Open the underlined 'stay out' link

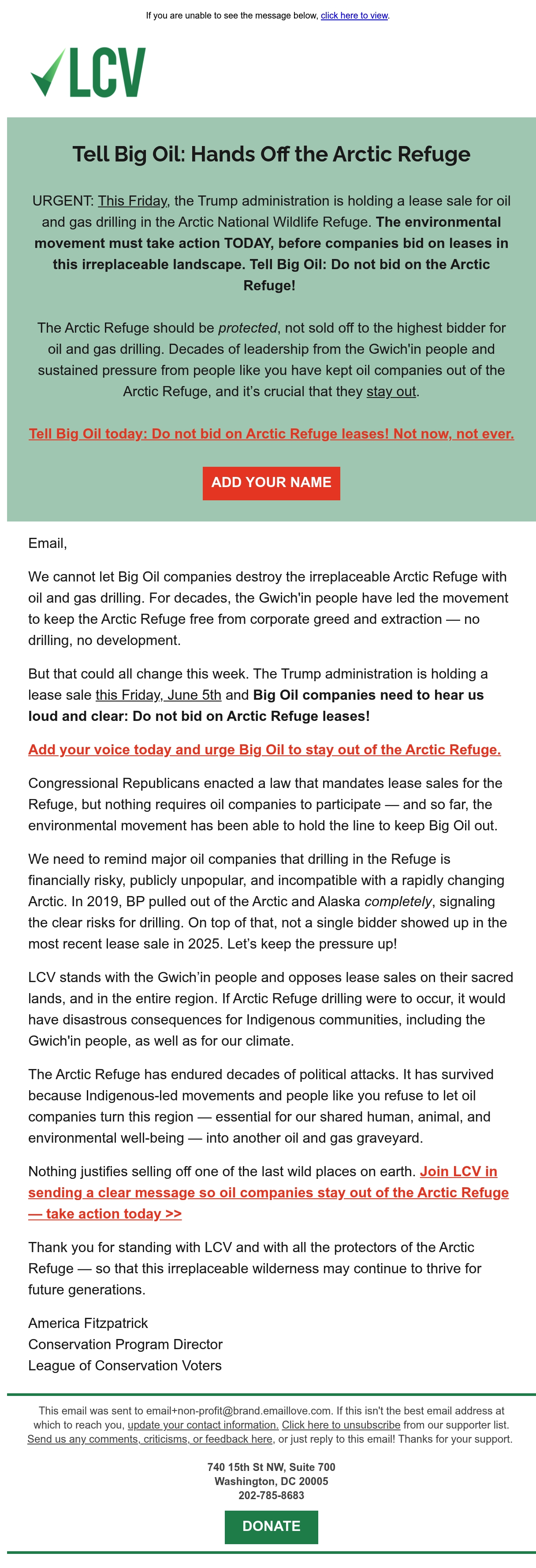[391, 391]
